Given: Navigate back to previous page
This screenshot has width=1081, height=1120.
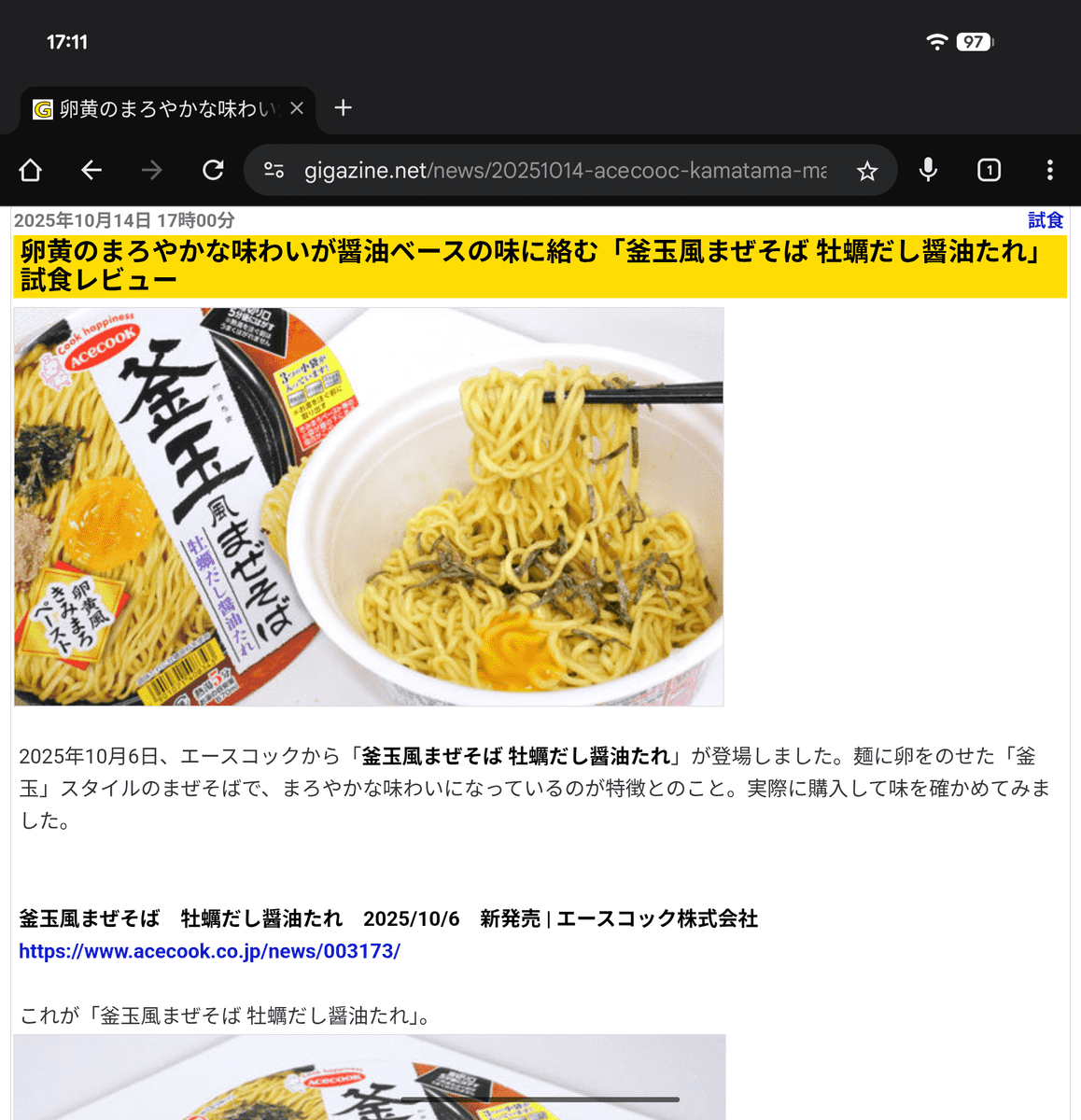Looking at the screenshot, I should [x=91, y=170].
